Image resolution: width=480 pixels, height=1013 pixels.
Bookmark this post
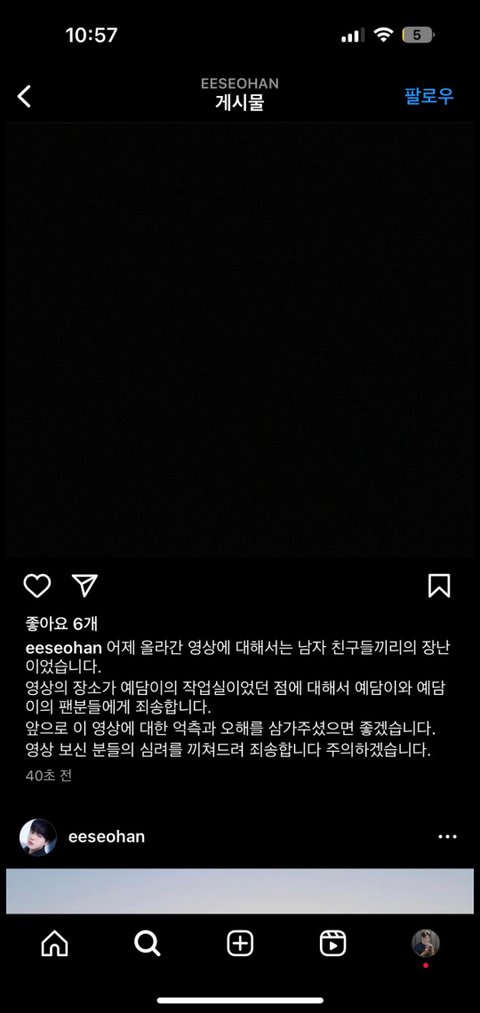tap(439, 585)
